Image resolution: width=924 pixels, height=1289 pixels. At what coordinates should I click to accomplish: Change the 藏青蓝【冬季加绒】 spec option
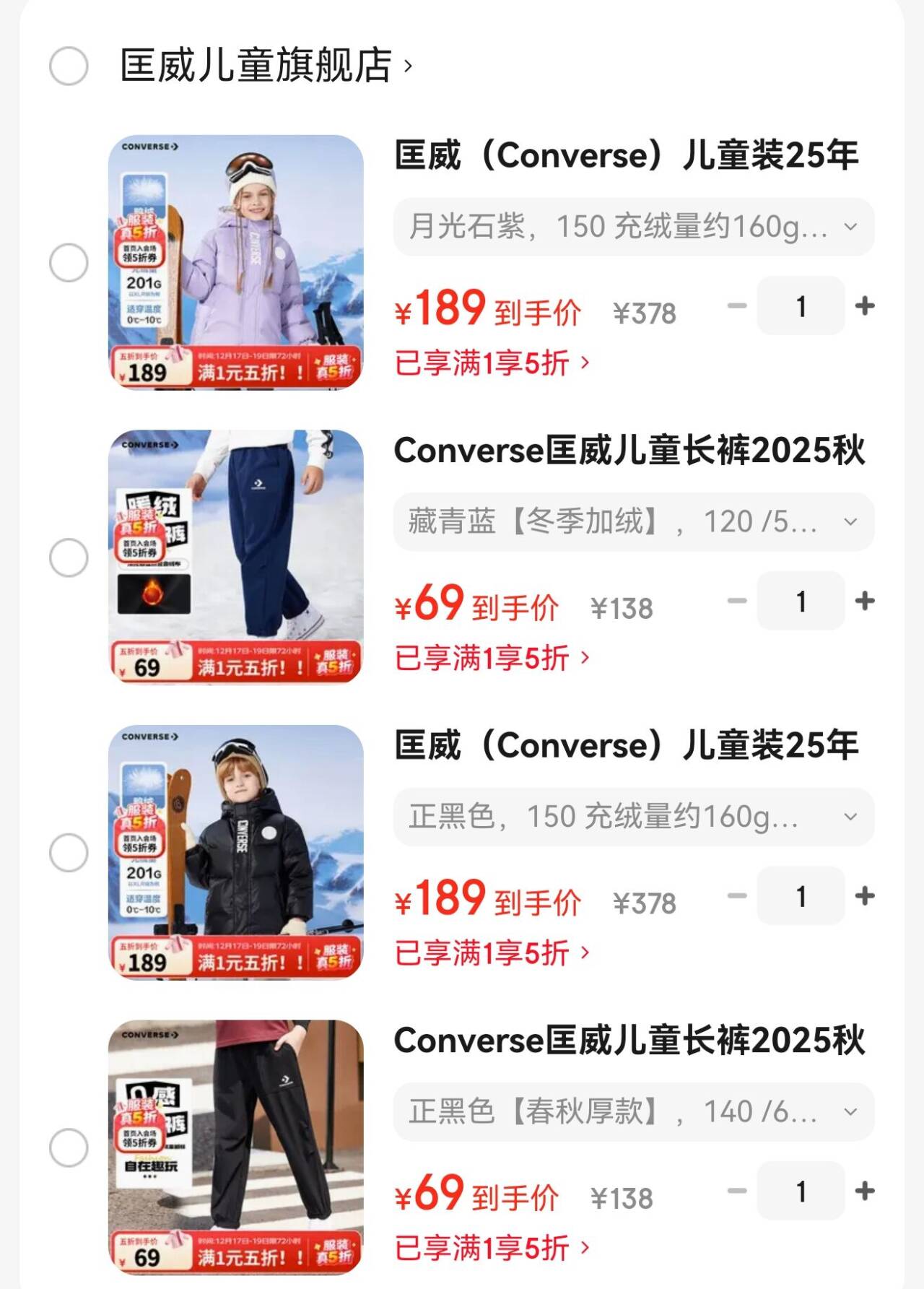[x=633, y=521]
